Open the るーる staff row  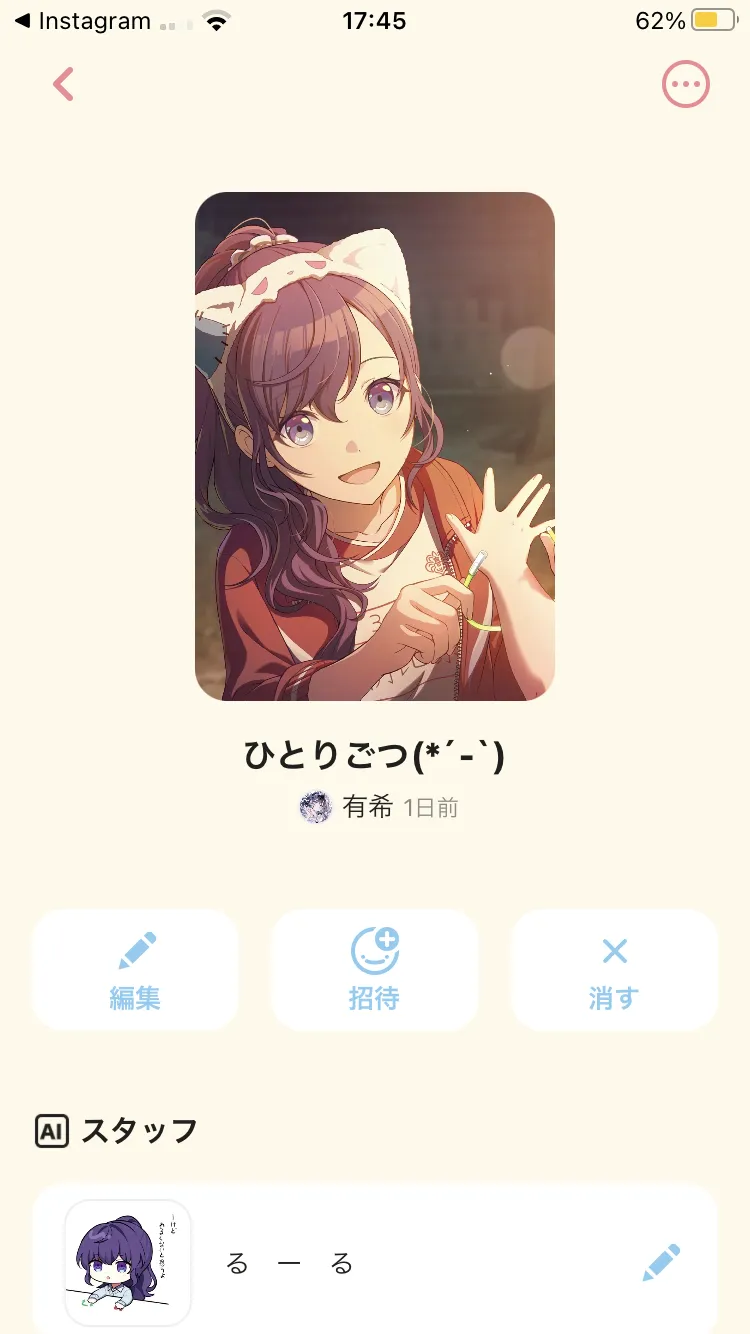tap(375, 1262)
